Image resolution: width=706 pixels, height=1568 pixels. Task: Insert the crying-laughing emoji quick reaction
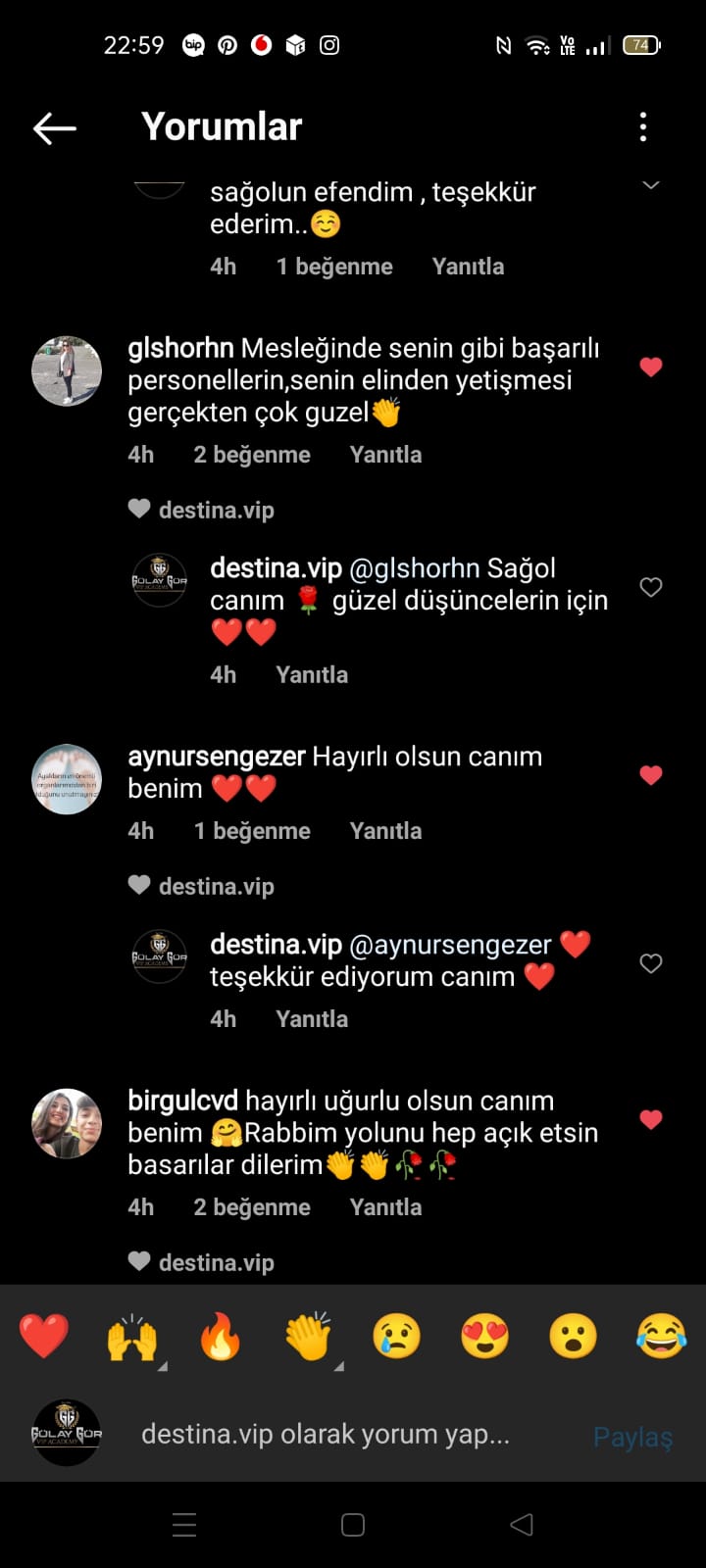coord(662,1336)
